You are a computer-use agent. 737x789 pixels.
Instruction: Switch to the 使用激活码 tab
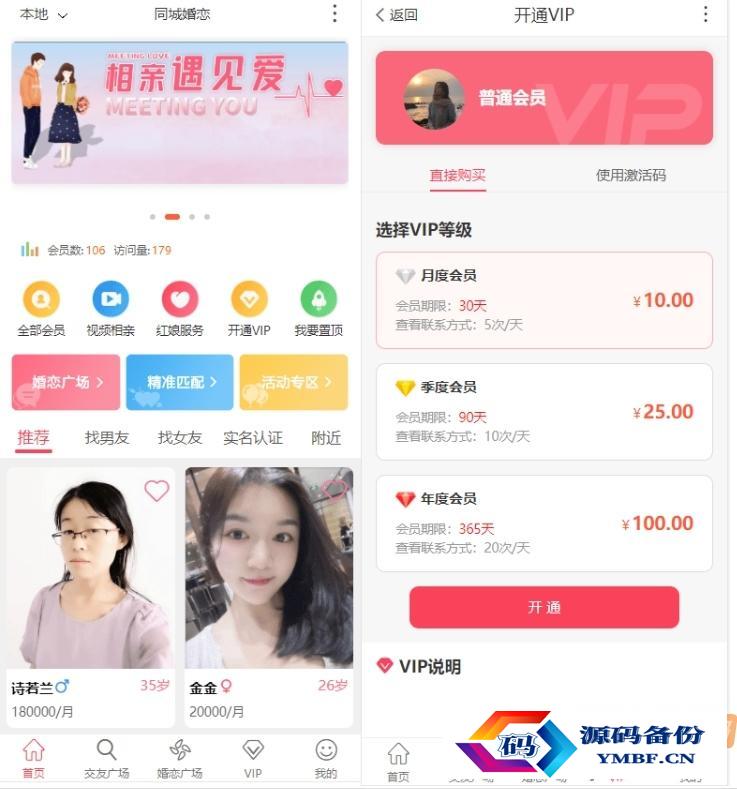tap(630, 175)
